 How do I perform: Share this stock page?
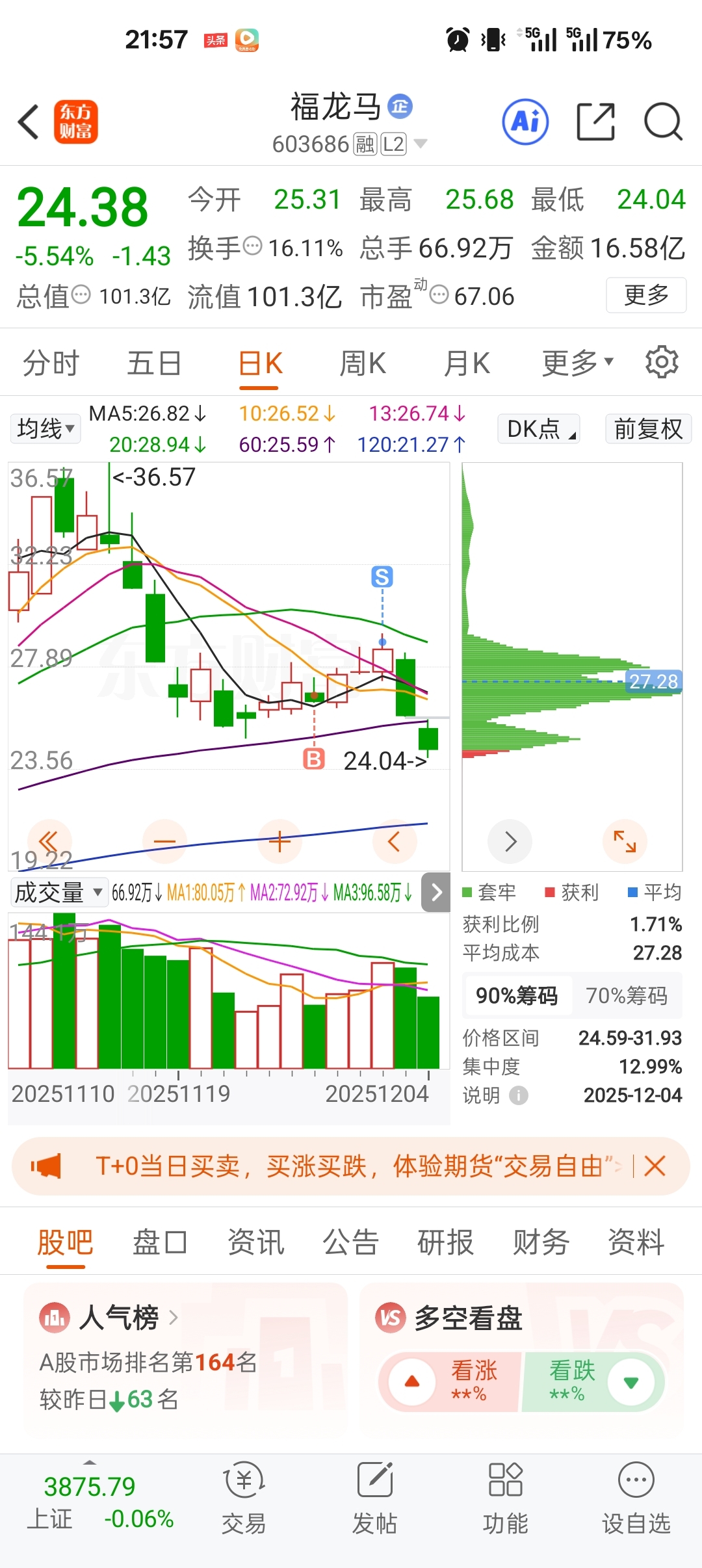pyautogui.click(x=595, y=122)
